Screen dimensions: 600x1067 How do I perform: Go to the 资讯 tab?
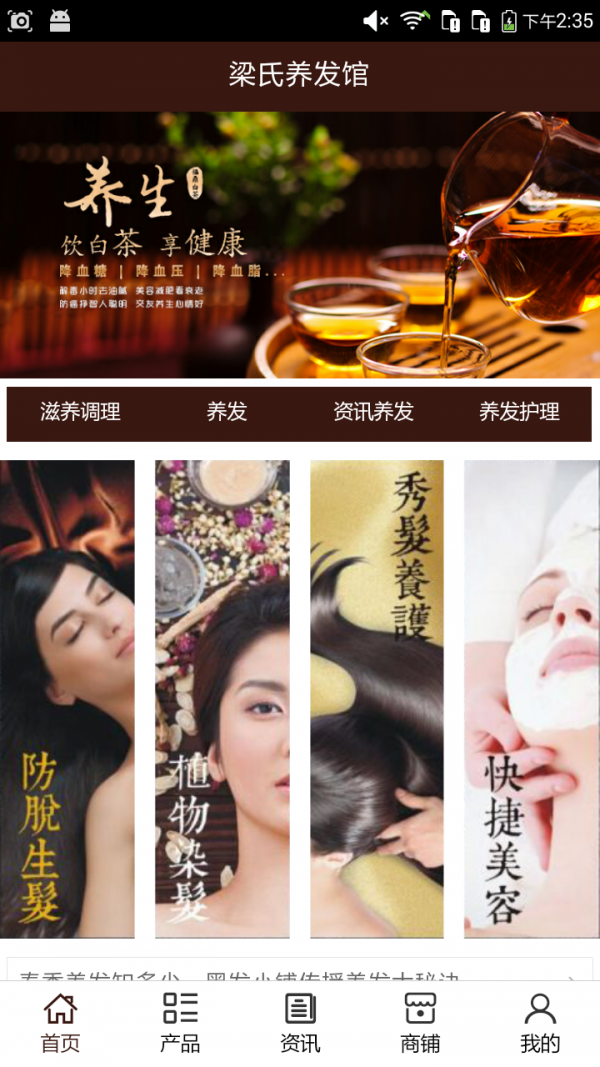300,1023
